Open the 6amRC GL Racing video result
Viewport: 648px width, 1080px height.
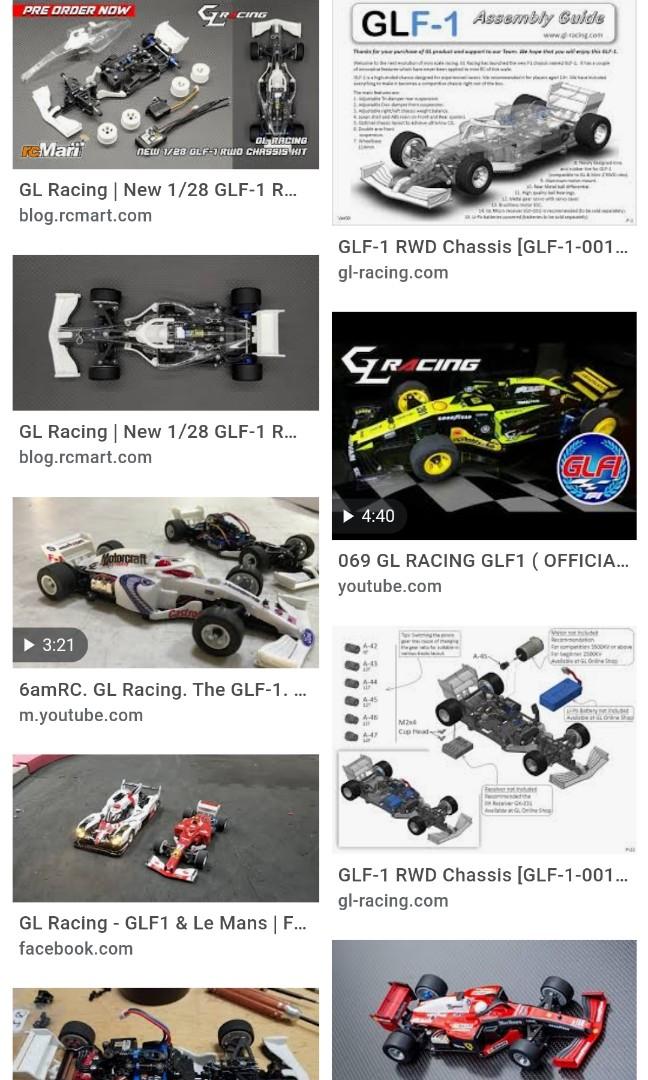[165, 582]
